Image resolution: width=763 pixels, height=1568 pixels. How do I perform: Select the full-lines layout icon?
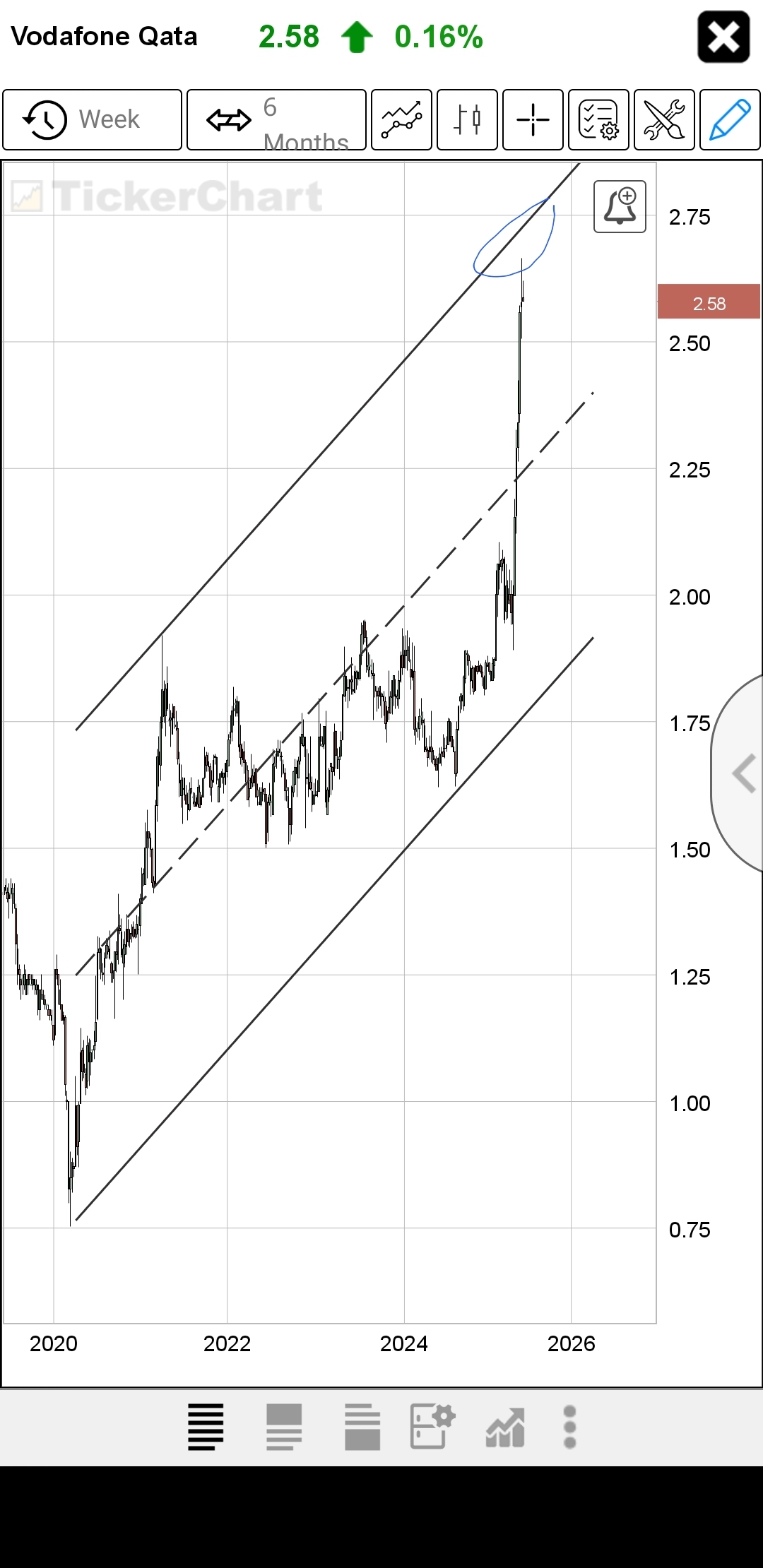coord(206,1427)
